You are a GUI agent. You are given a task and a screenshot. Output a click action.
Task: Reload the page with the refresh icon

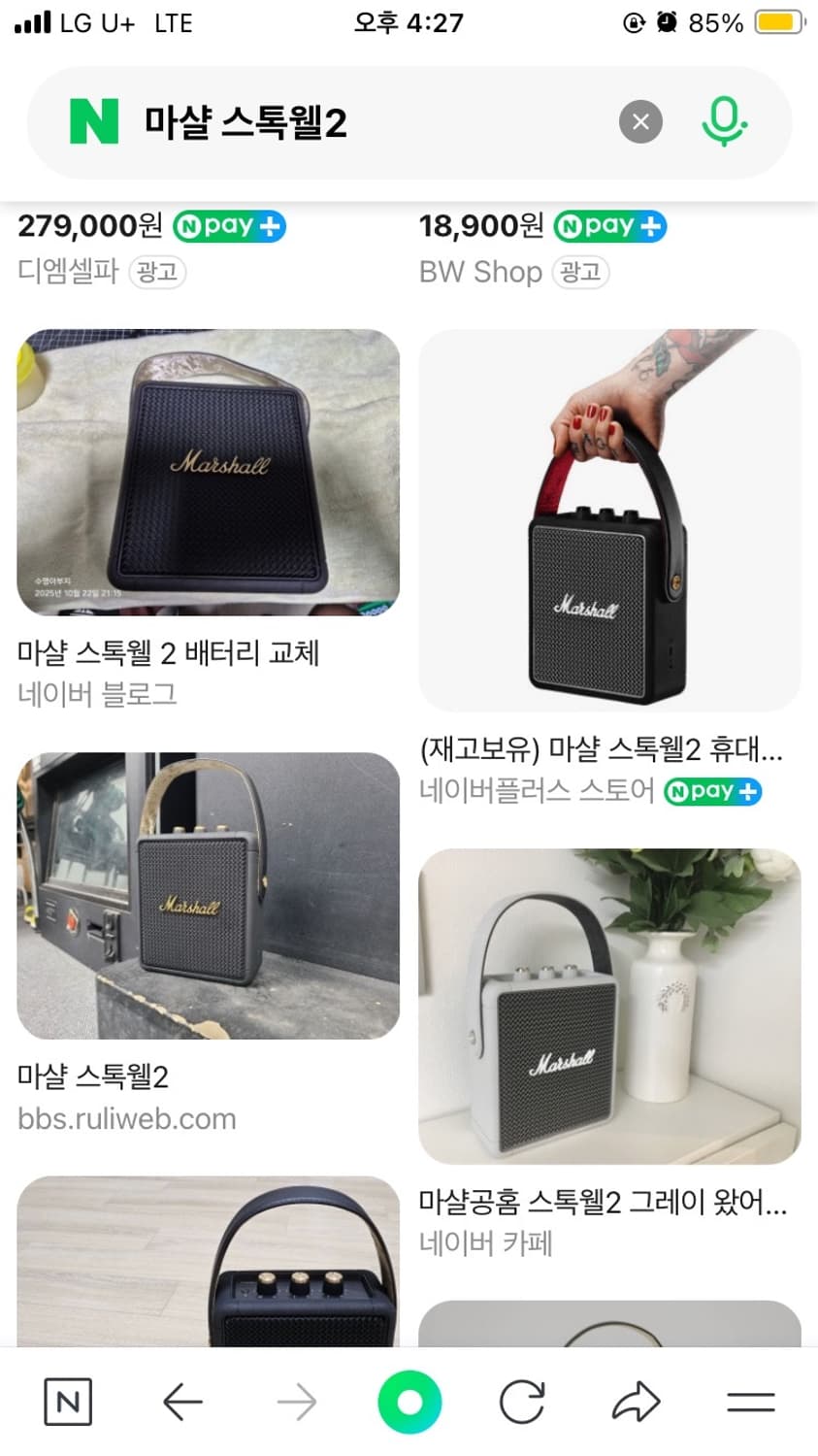tap(522, 1402)
